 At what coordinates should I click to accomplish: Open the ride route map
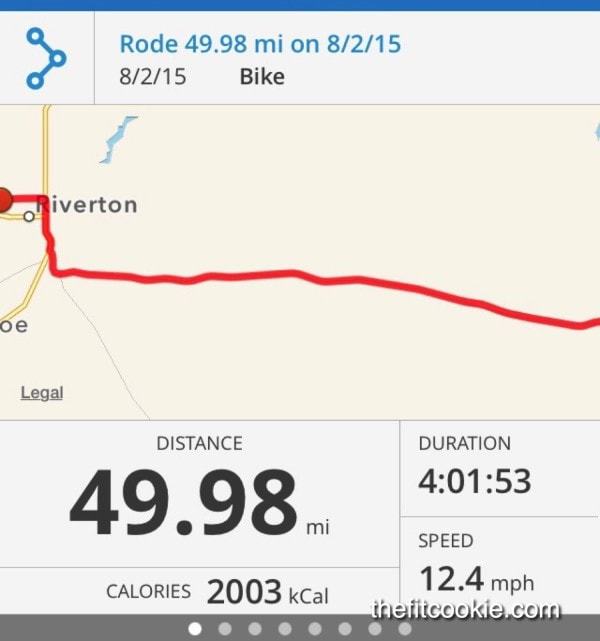pos(300,262)
